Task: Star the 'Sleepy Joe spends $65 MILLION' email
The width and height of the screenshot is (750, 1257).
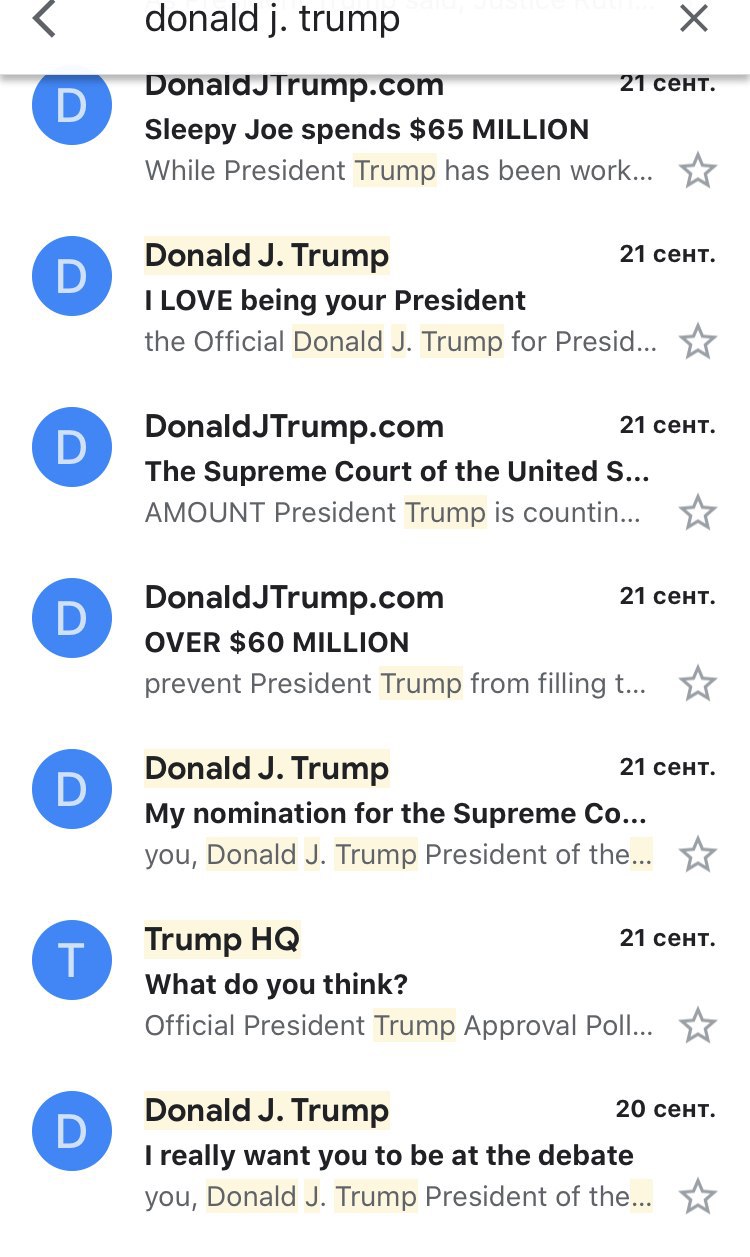Action: point(698,172)
